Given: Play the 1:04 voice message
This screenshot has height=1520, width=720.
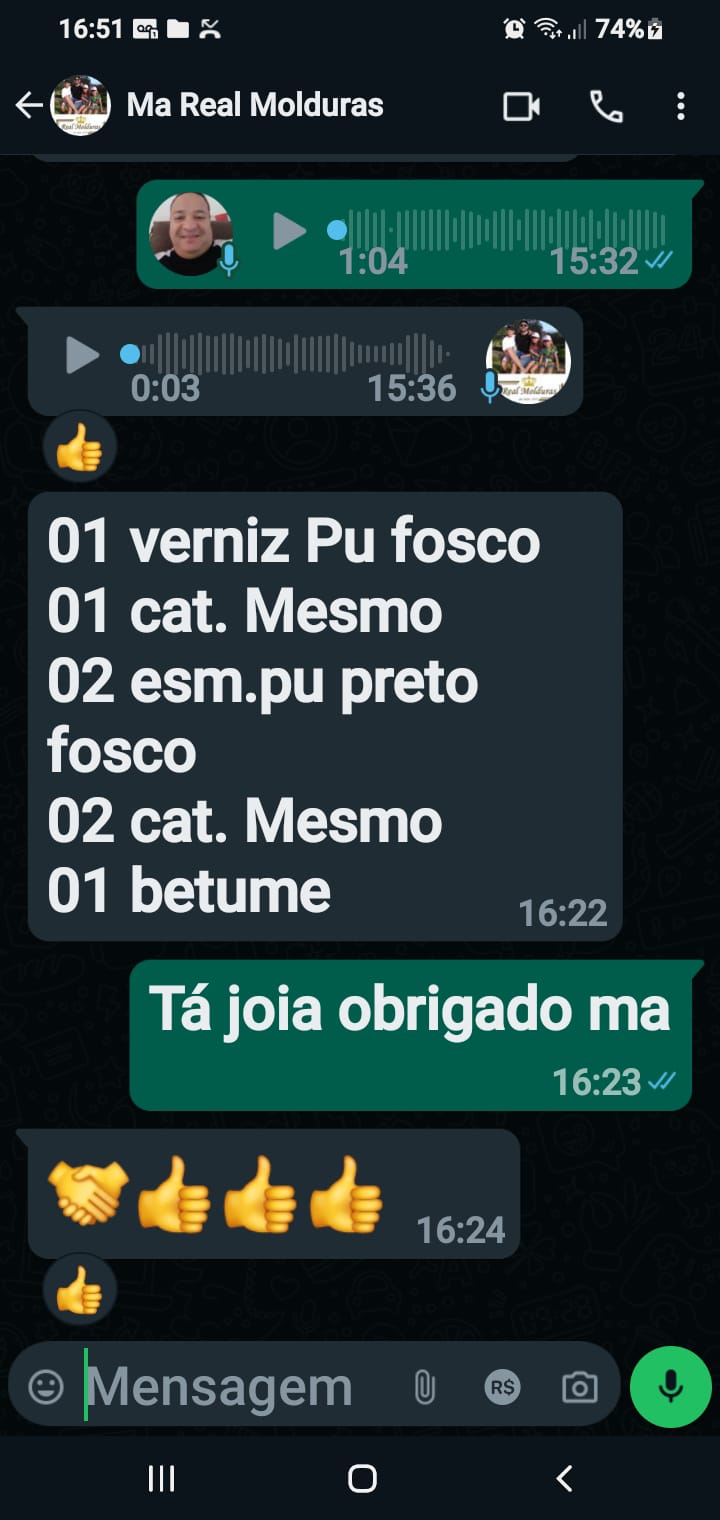Looking at the screenshot, I should pos(289,232).
